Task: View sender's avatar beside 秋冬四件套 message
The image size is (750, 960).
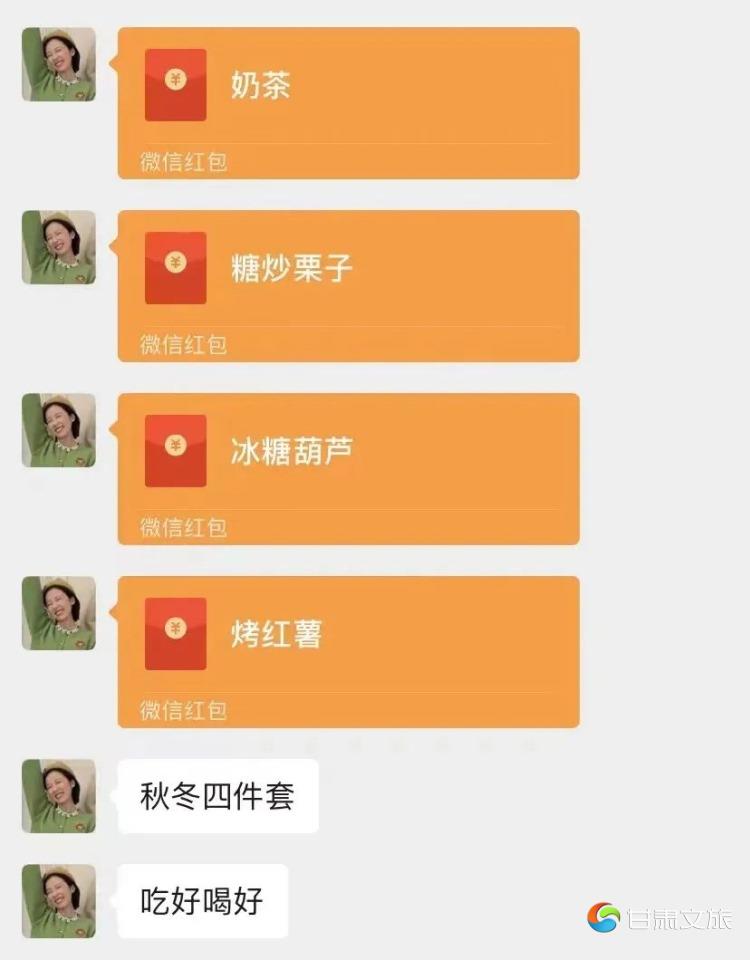Action: [x=59, y=796]
